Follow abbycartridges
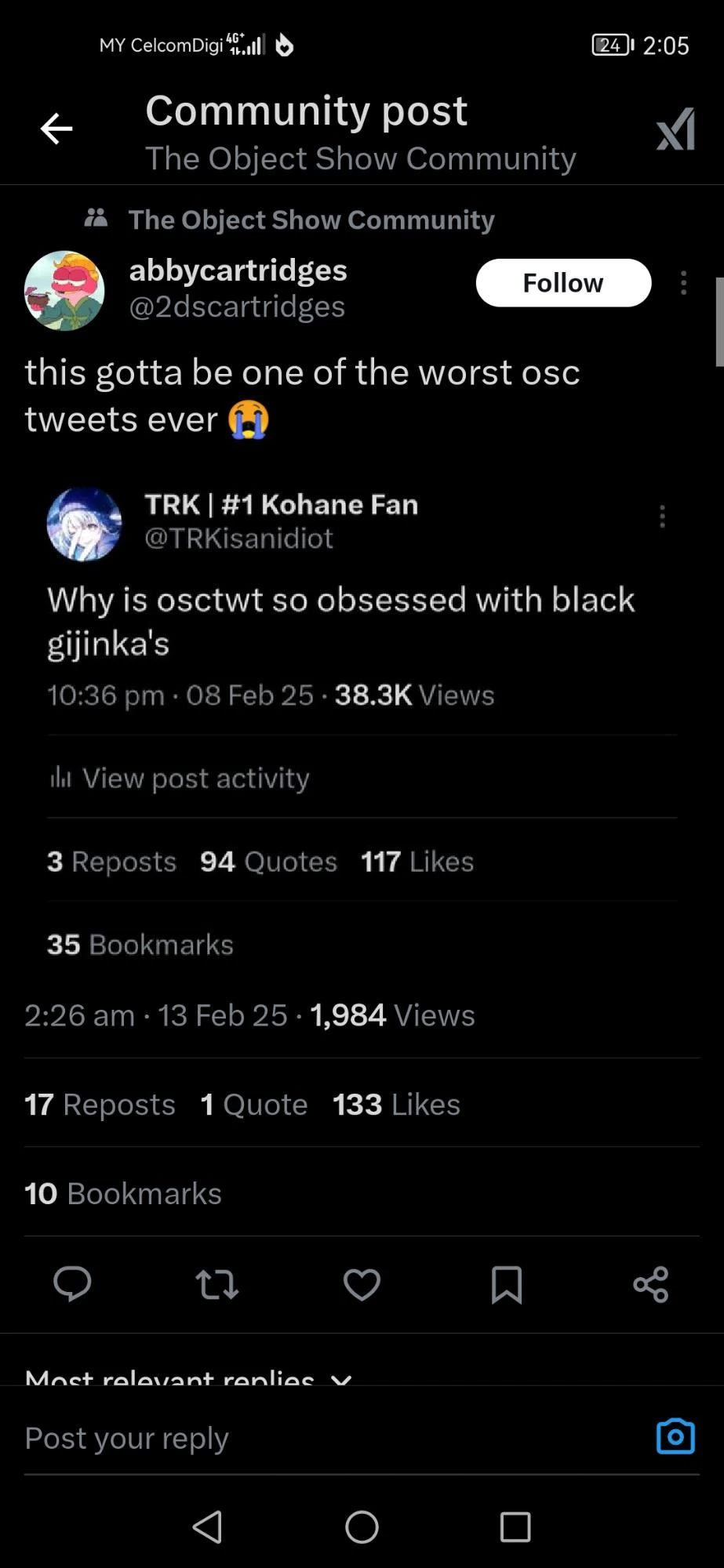724x1568 pixels. (x=563, y=283)
